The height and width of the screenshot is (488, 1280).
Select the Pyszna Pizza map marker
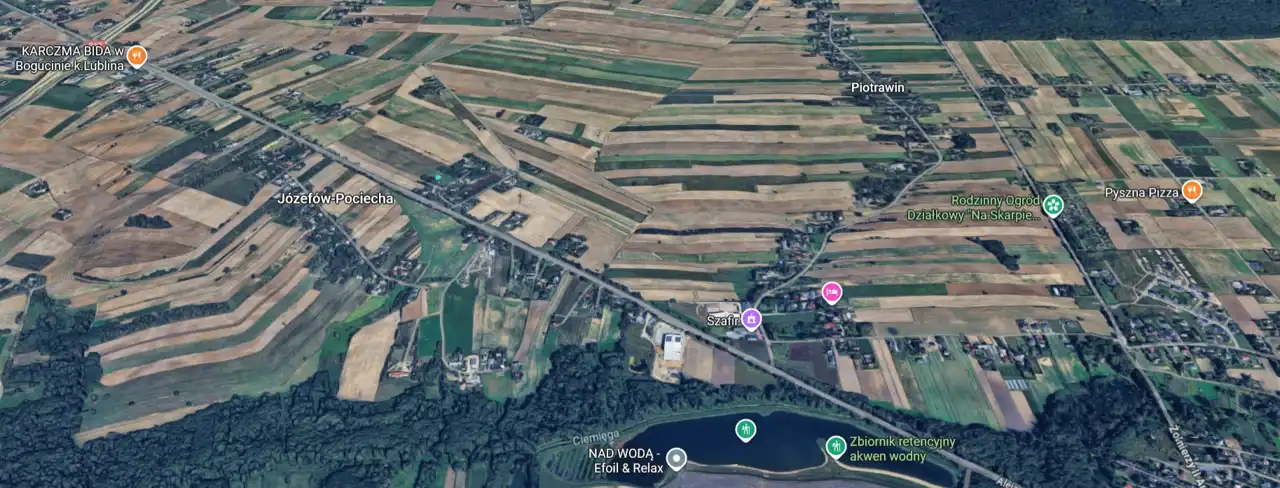click(x=1191, y=191)
